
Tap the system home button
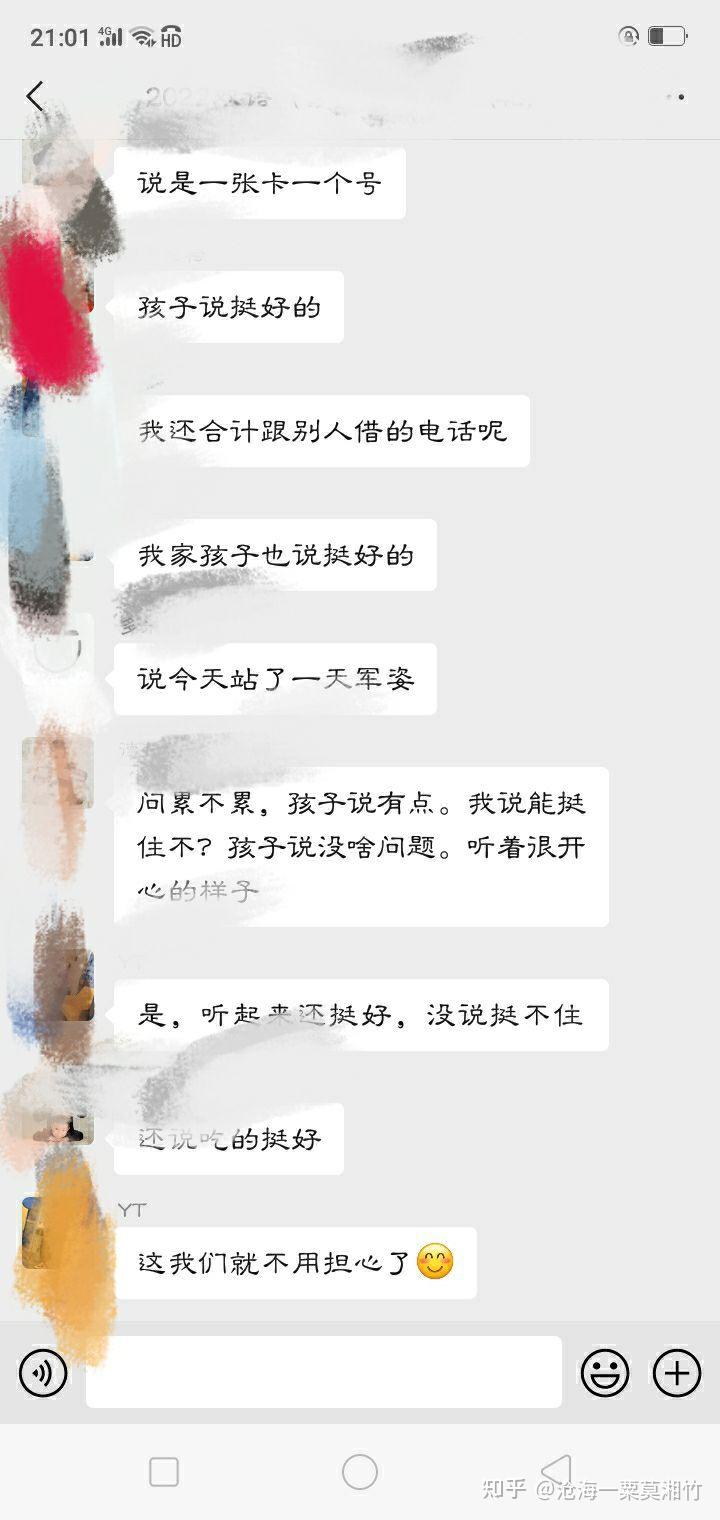coord(360,1472)
